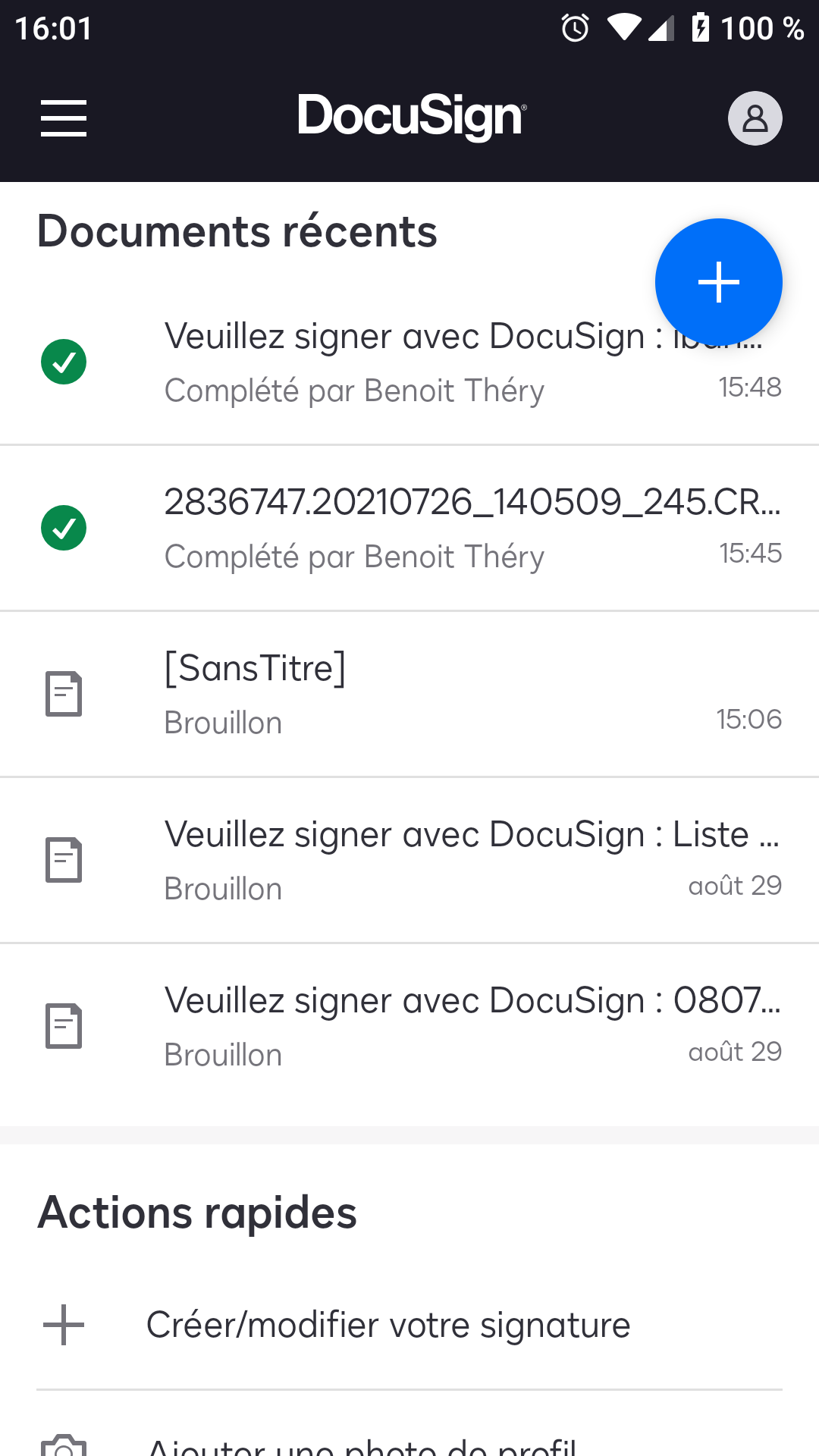Click Créer/modifier votre signature
819x1456 pixels.
tap(388, 1324)
